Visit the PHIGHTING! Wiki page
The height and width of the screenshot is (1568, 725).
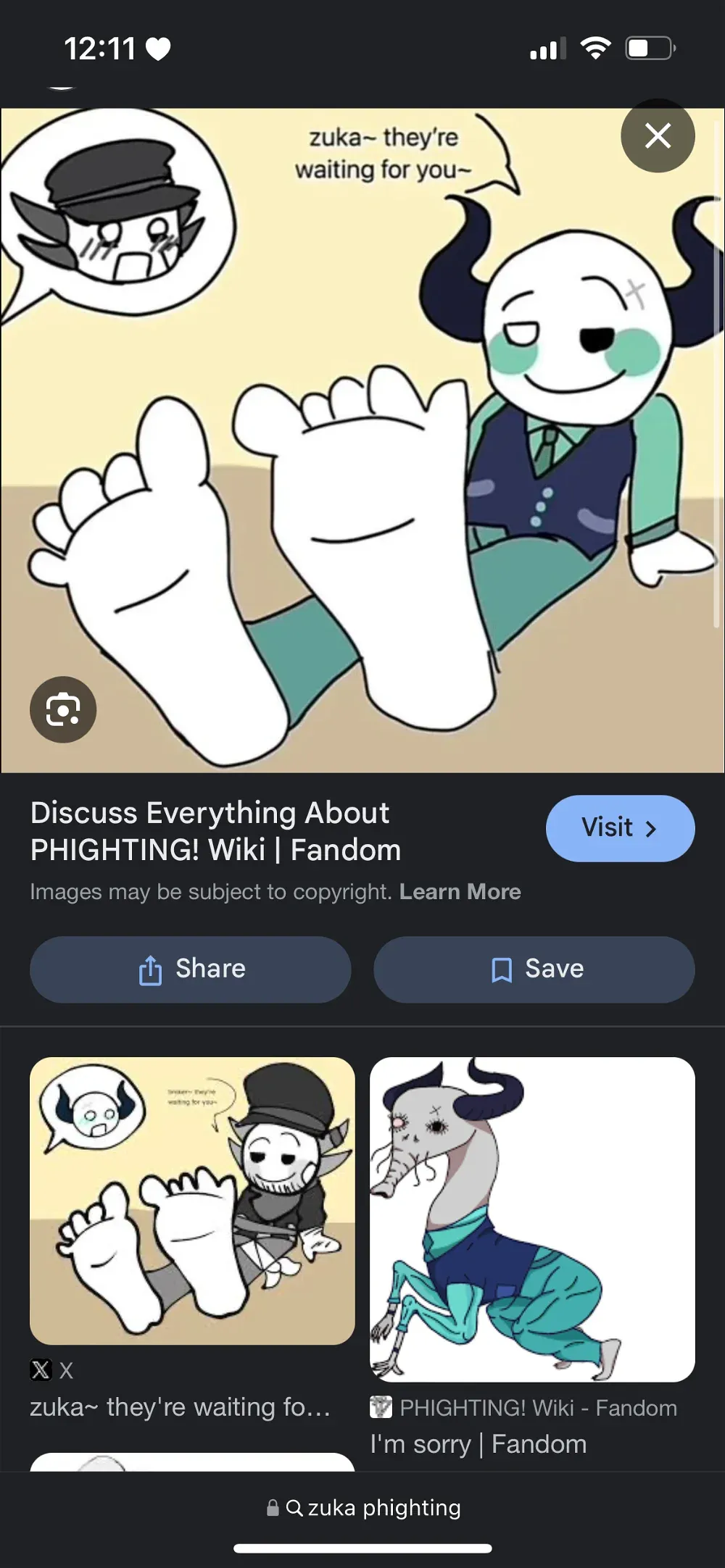coord(620,828)
